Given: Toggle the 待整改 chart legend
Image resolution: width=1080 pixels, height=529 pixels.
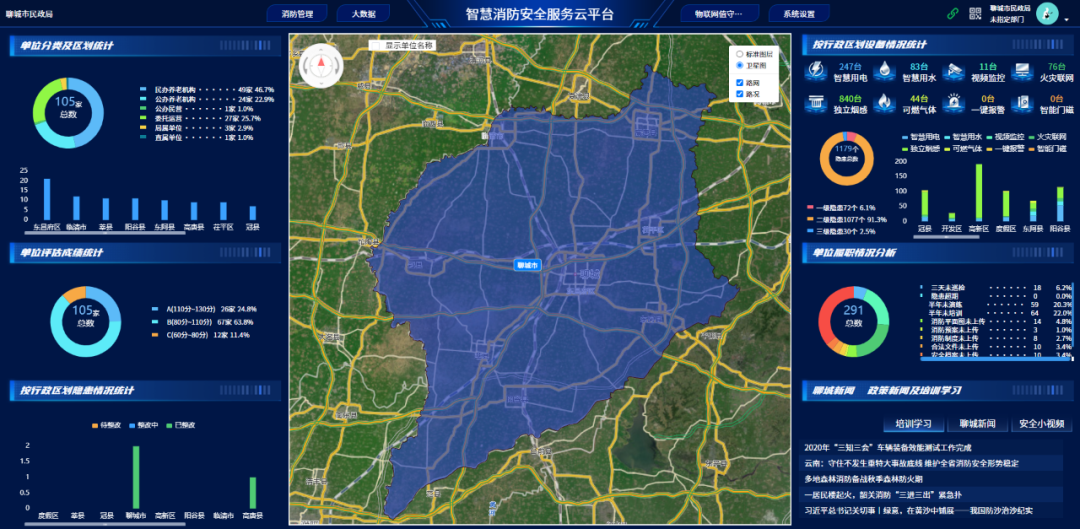Looking at the screenshot, I should (x=106, y=425).
